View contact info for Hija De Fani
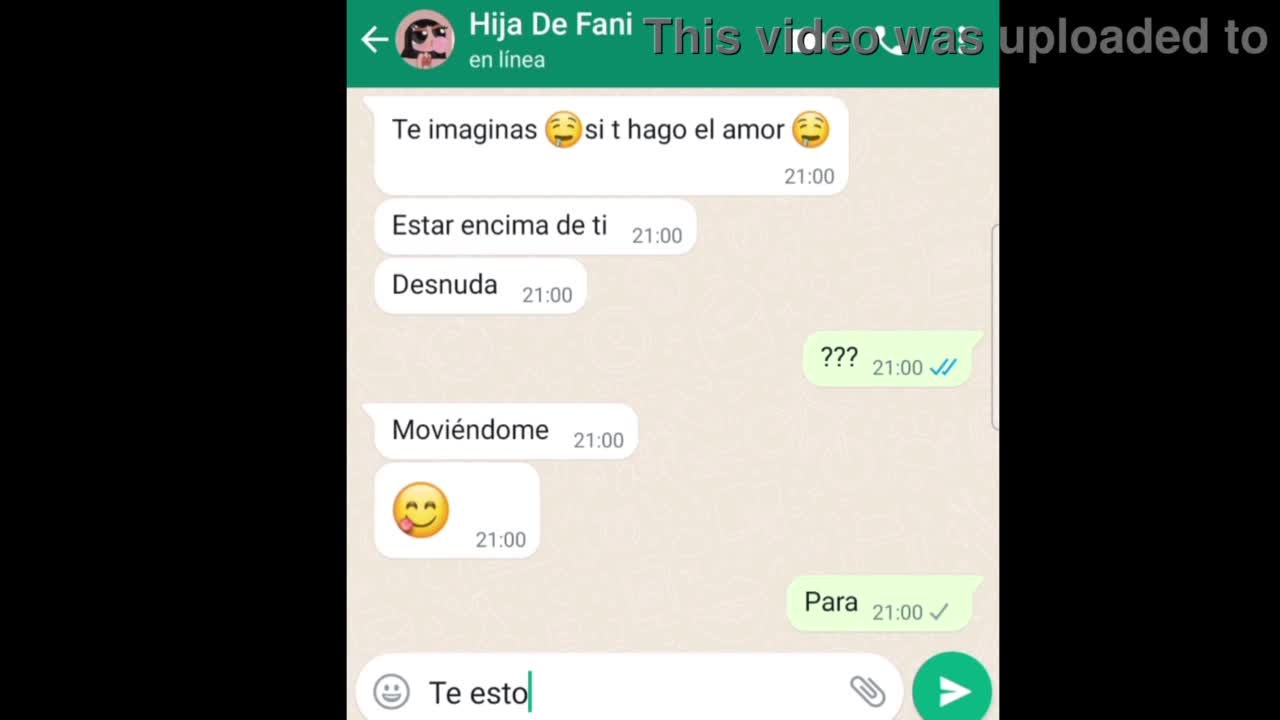 550,38
